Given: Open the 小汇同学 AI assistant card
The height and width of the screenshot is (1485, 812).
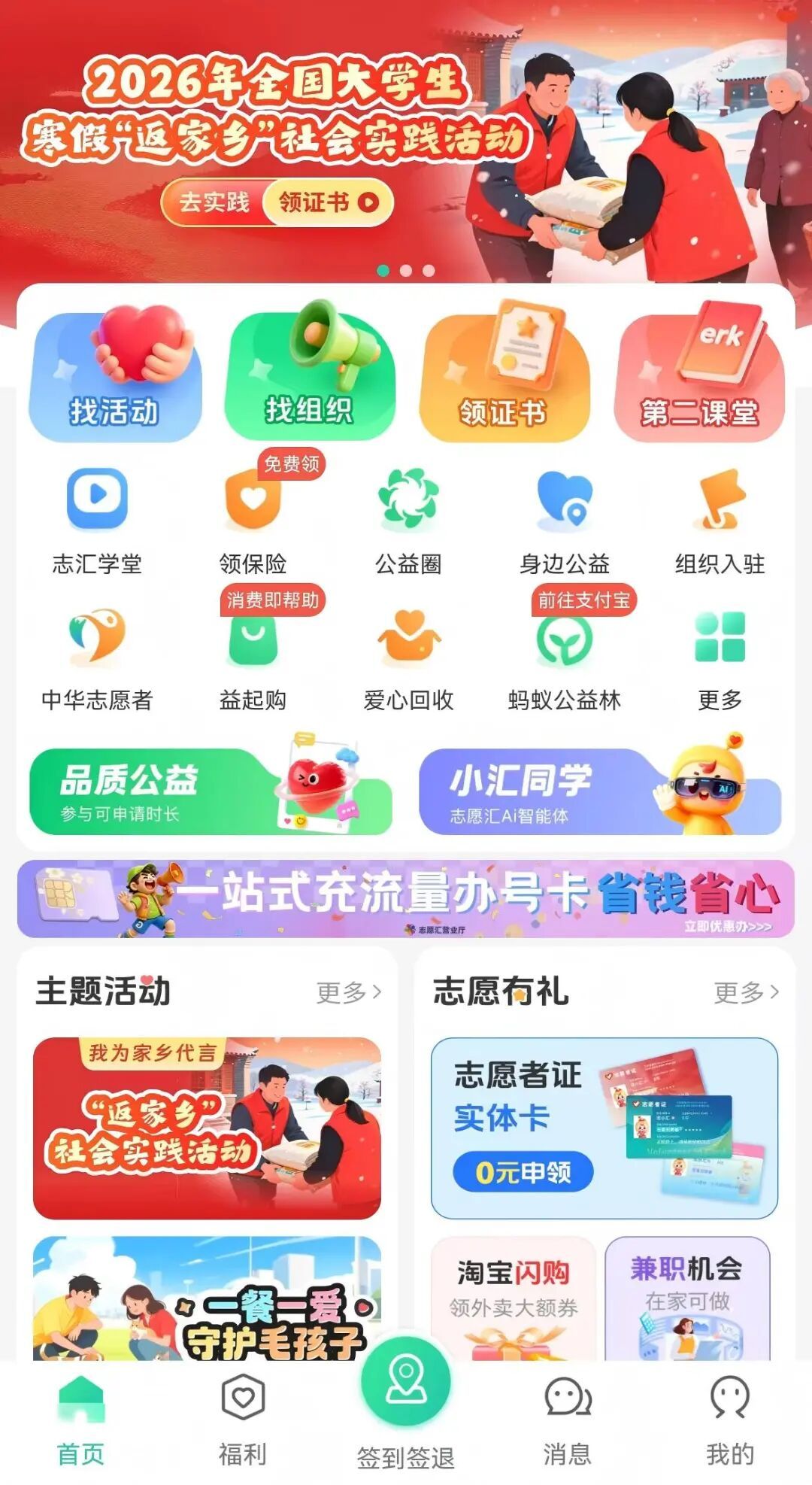Looking at the screenshot, I should tap(600, 791).
